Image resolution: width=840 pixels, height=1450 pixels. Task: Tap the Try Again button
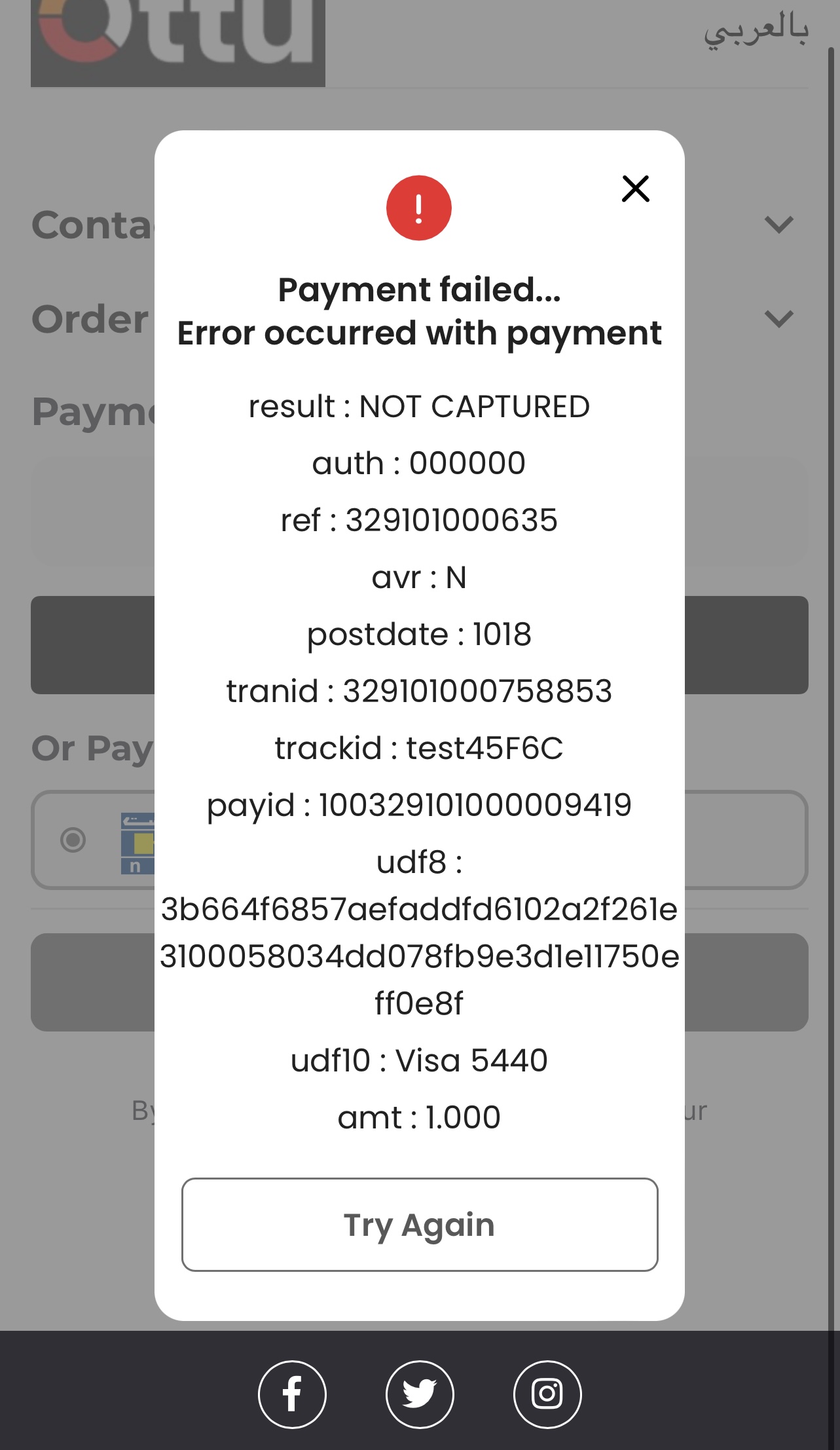click(x=420, y=1224)
